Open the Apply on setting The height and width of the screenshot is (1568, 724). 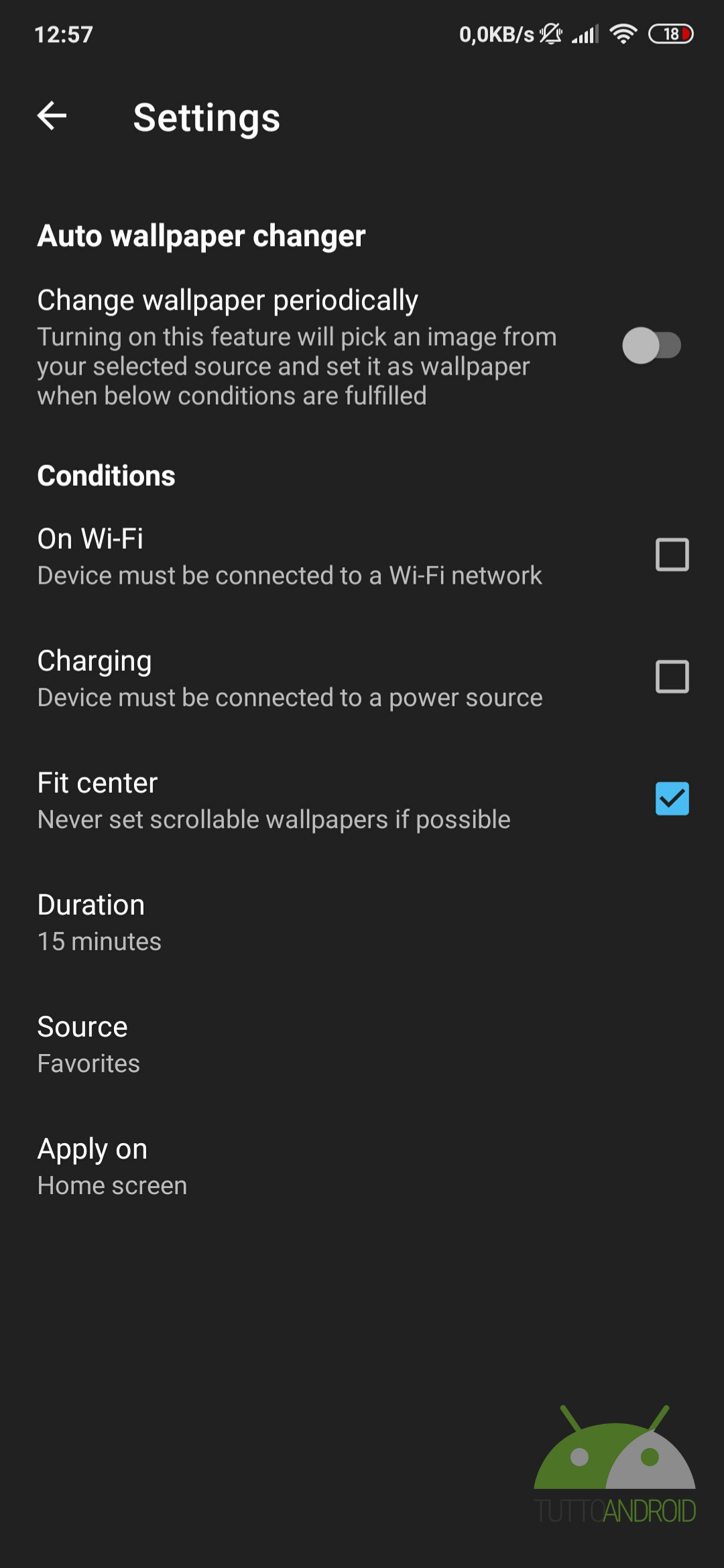pos(362,1166)
